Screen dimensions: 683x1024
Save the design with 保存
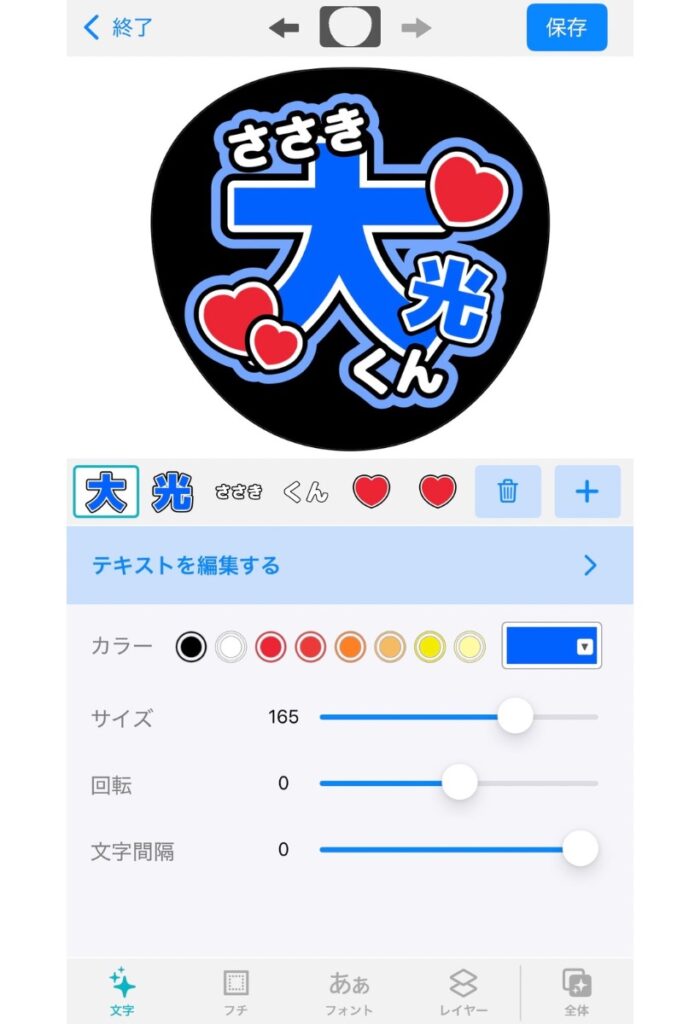click(x=567, y=27)
